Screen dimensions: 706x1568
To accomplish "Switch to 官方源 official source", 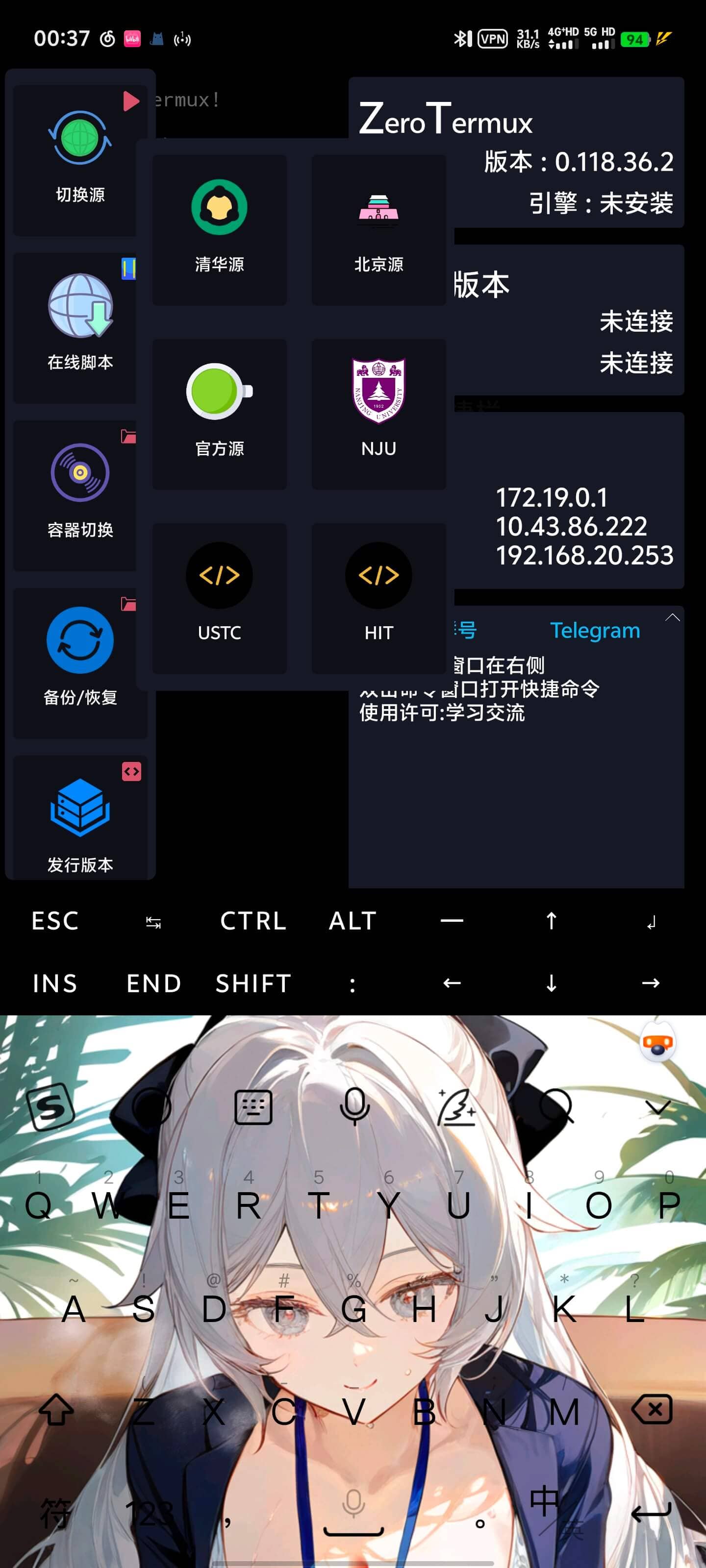I will coord(219,414).
